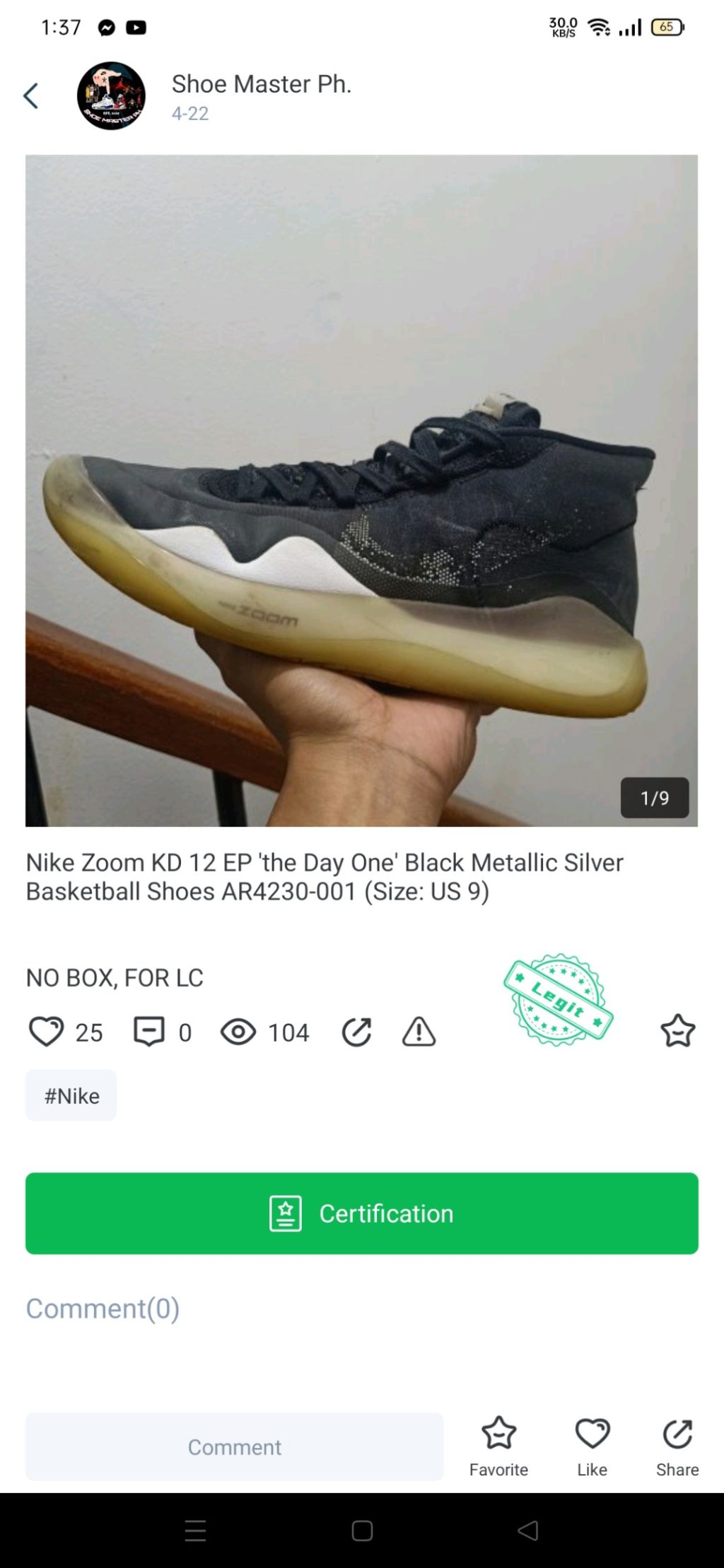This screenshot has height=1568, width=724.
Task: Tap the star icon next to the Legit stamp
Action: coord(677,1030)
